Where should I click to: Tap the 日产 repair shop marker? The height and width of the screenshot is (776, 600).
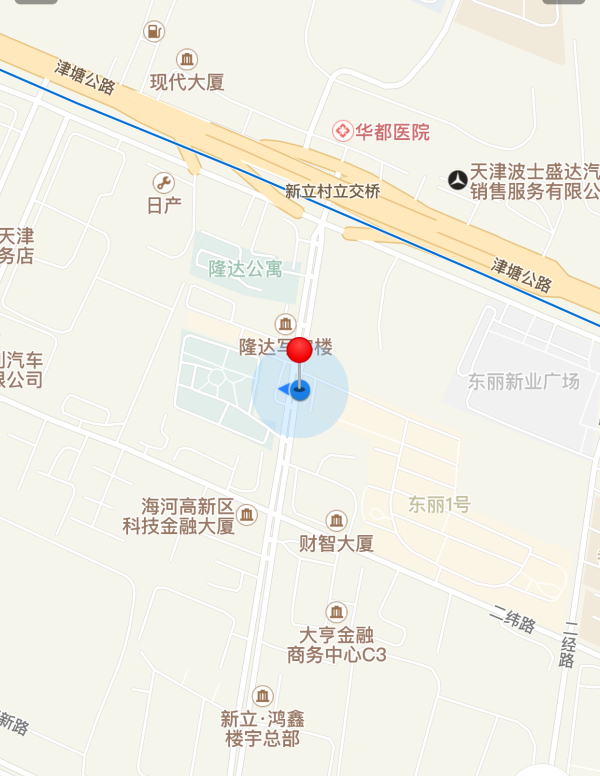pos(163,183)
